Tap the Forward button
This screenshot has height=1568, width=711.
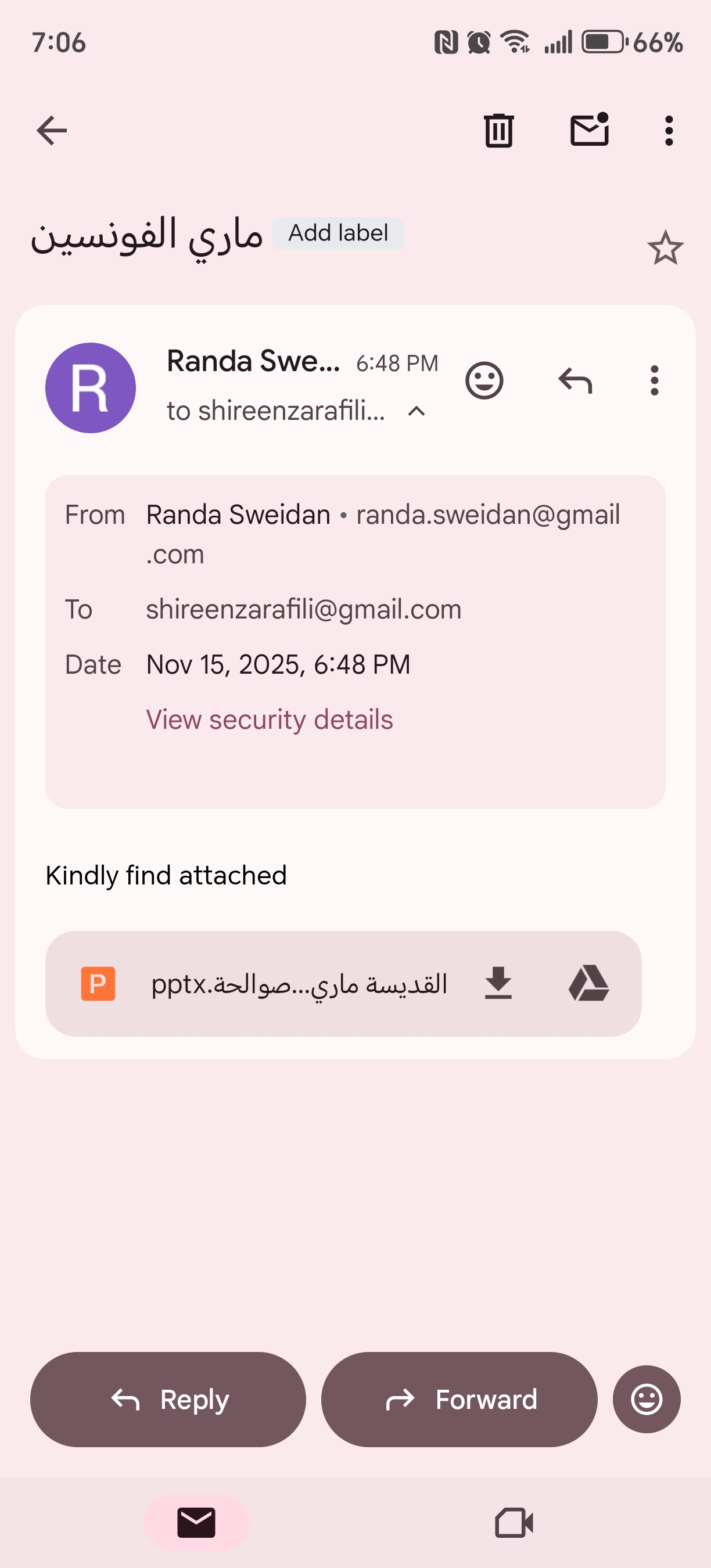click(x=459, y=1400)
